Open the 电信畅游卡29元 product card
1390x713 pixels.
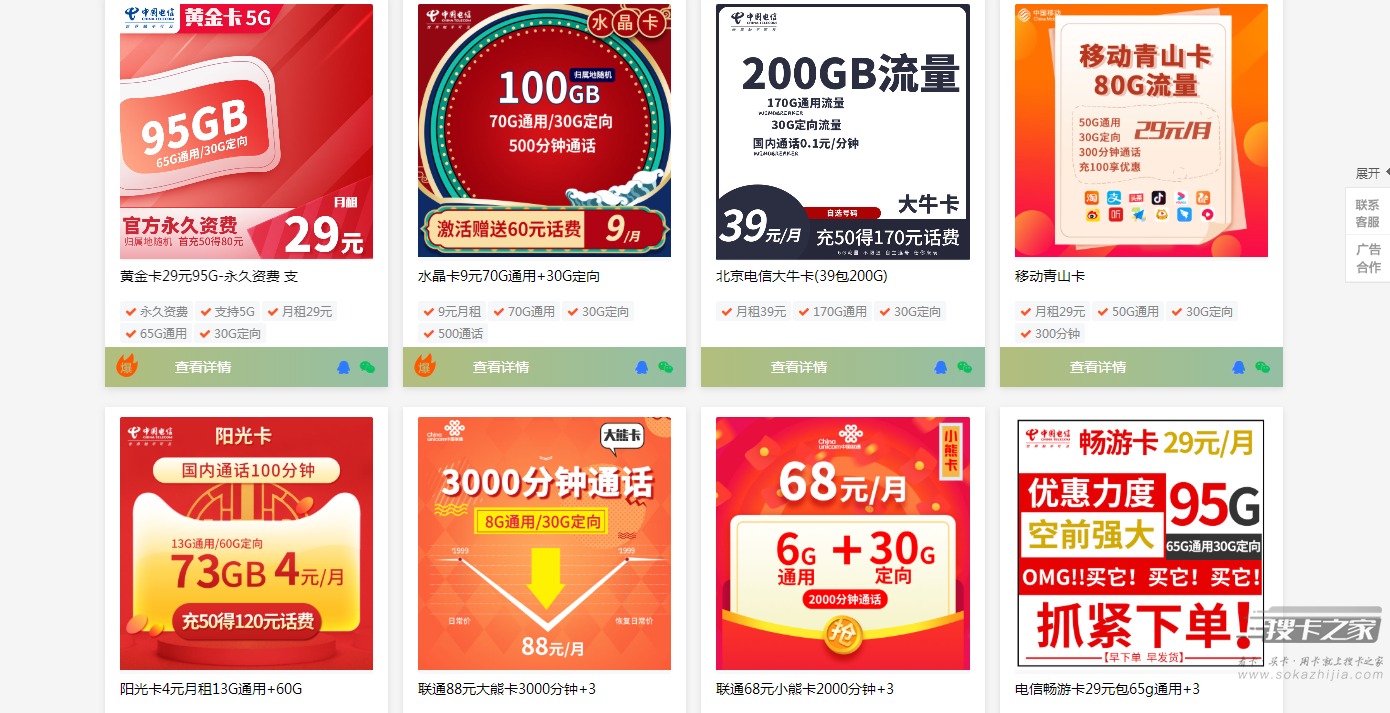[x=1141, y=543]
